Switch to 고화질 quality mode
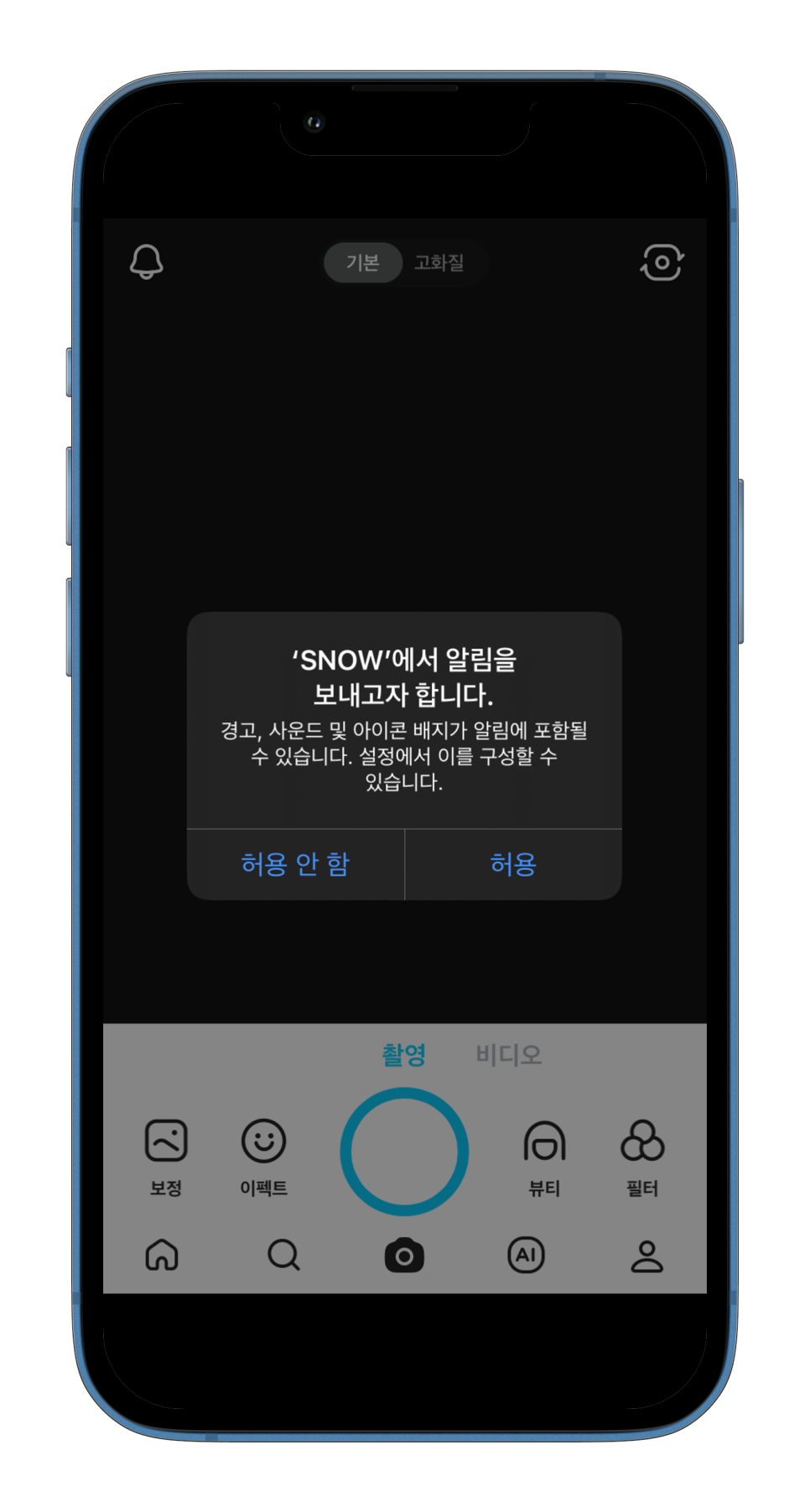Screen dimensions: 810x1512 click(439, 262)
